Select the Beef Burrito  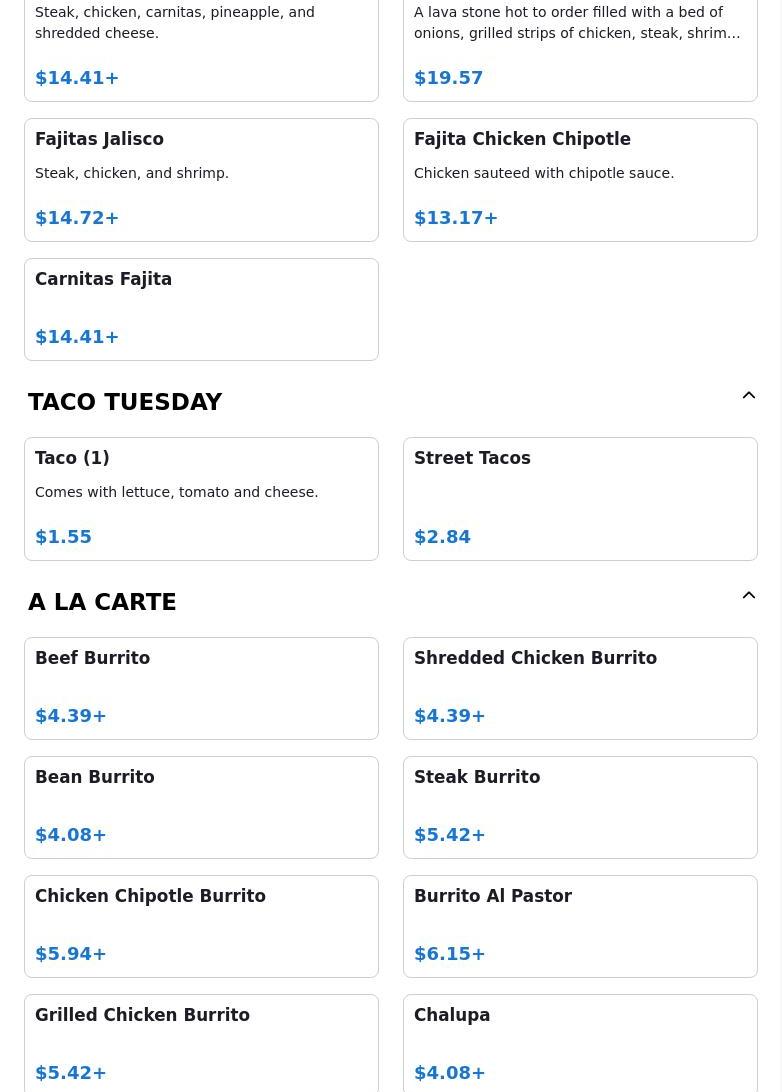click(x=201, y=688)
